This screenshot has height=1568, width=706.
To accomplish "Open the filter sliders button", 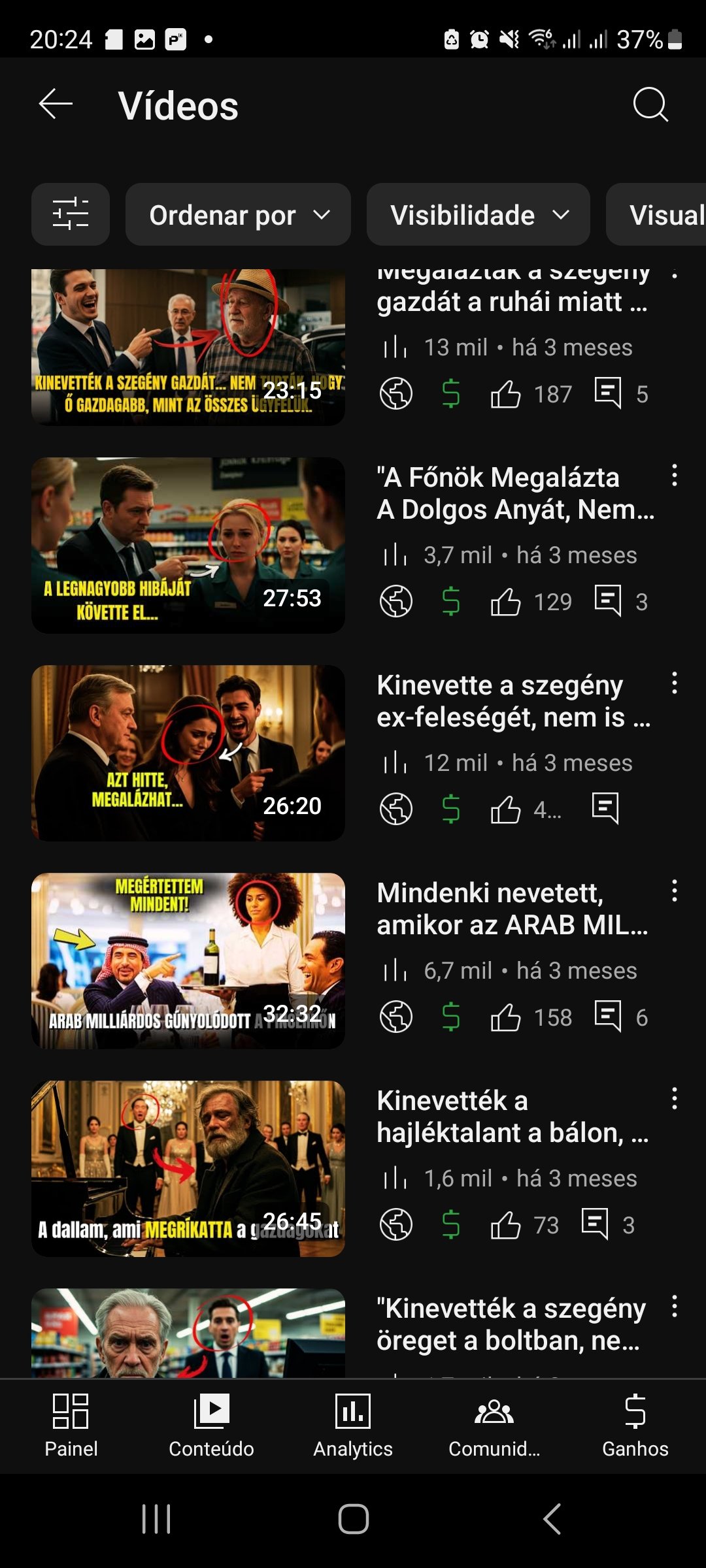I will [x=71, y=214].
